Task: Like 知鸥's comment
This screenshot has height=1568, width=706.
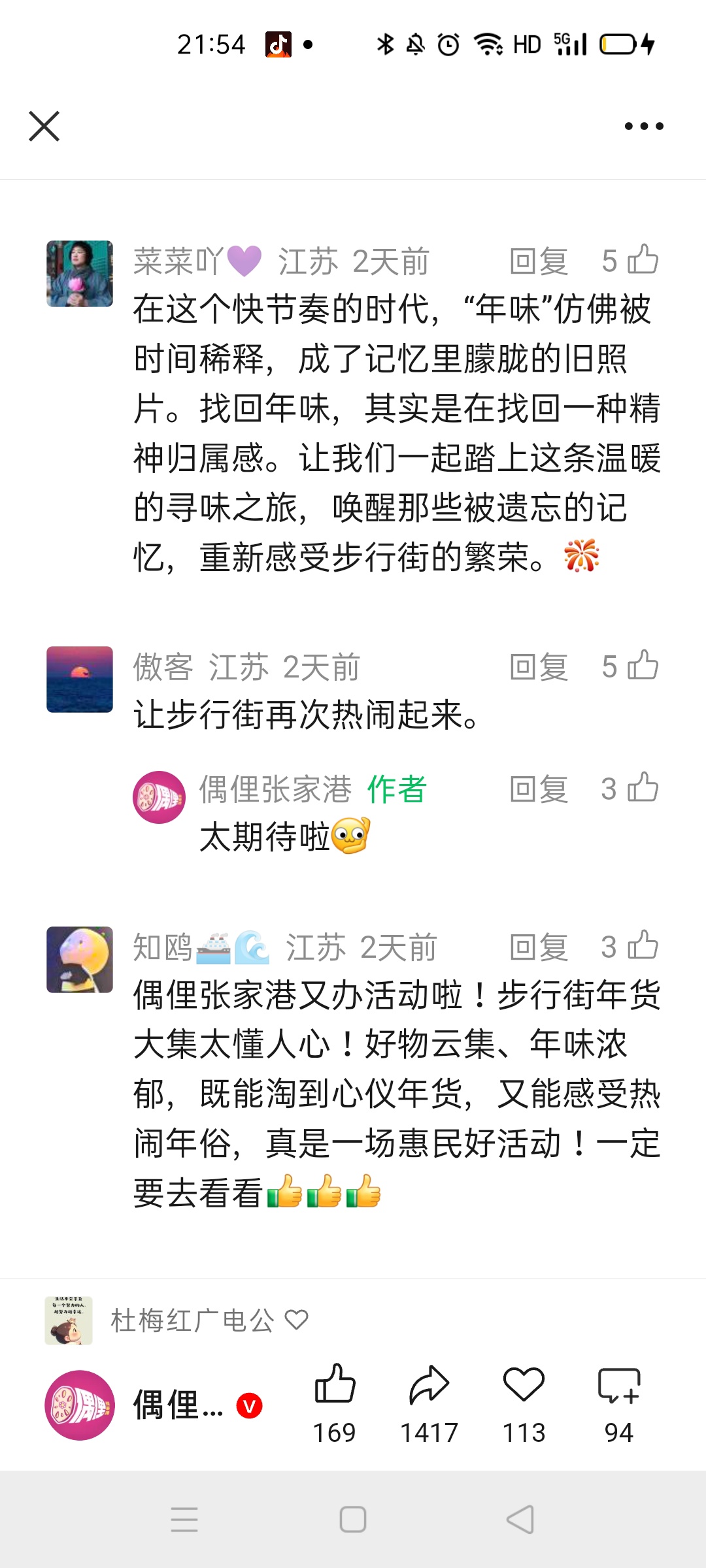Action: pyautogui.click(x=642, y=946)
